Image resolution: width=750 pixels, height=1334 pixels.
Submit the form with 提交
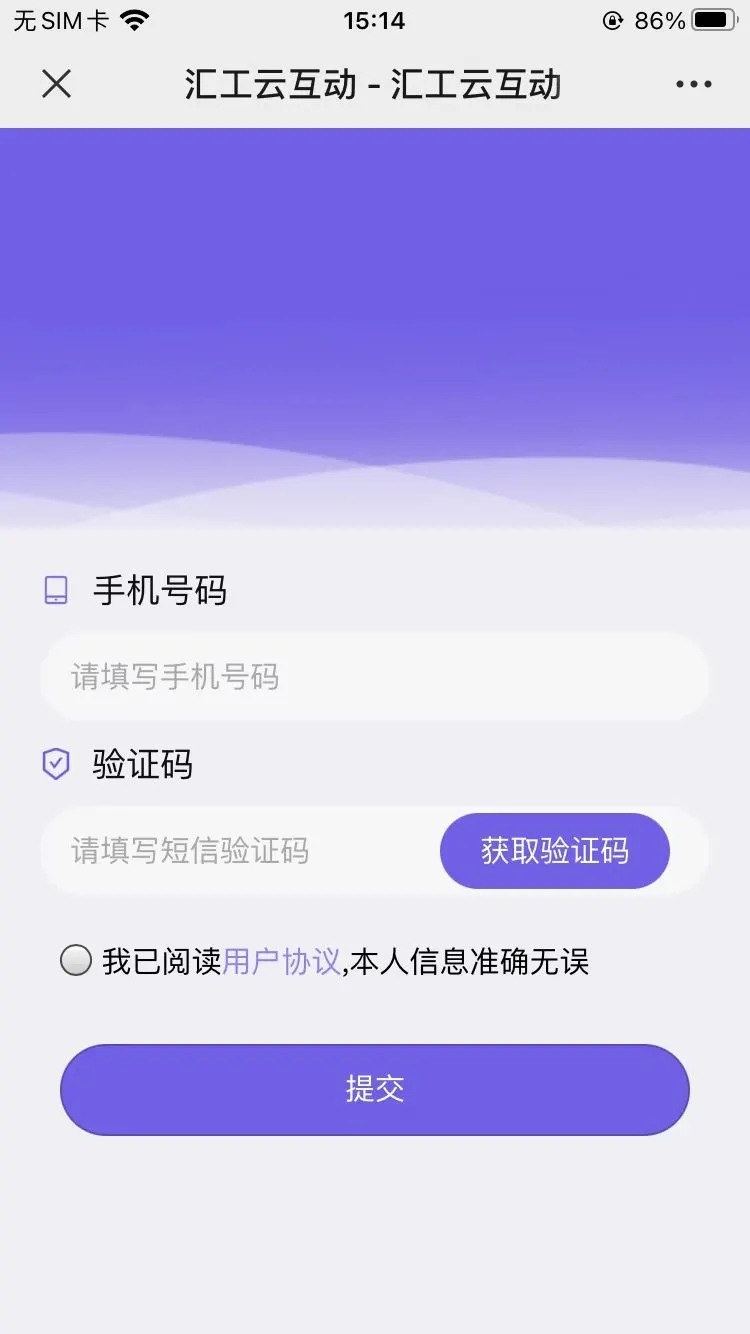point(375,1090)
